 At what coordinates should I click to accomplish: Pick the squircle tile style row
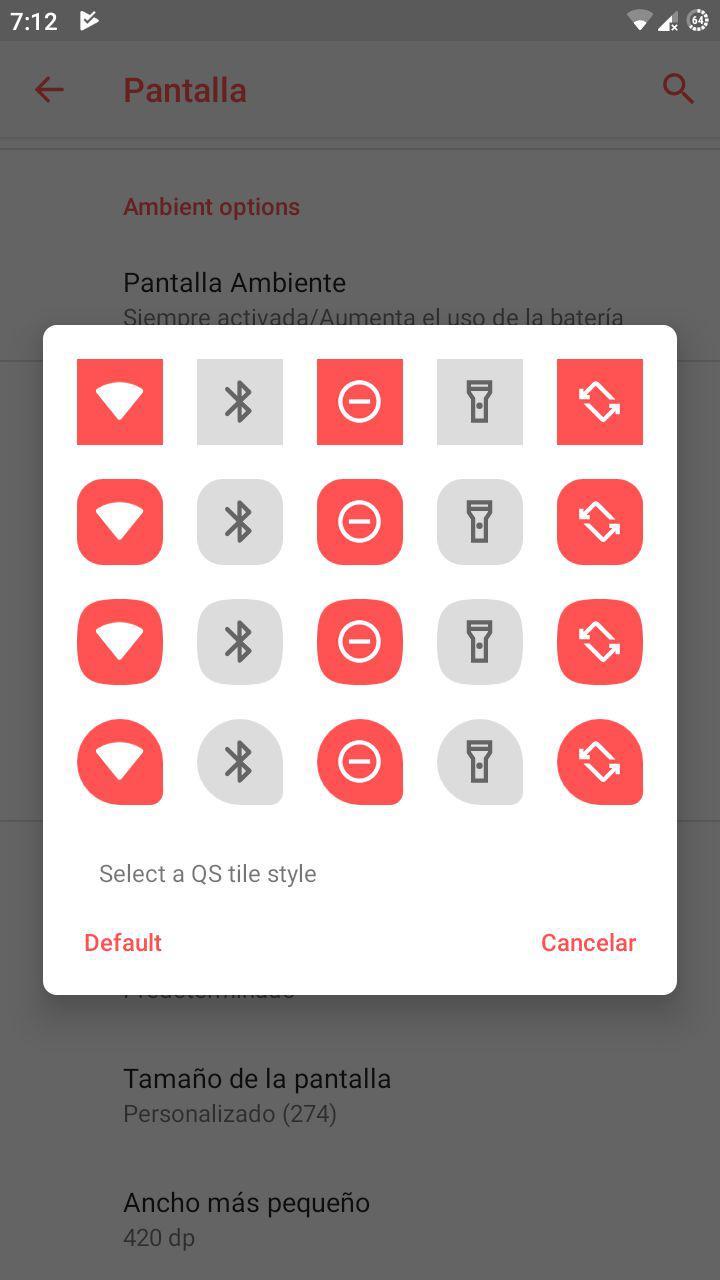coord(360,642)
